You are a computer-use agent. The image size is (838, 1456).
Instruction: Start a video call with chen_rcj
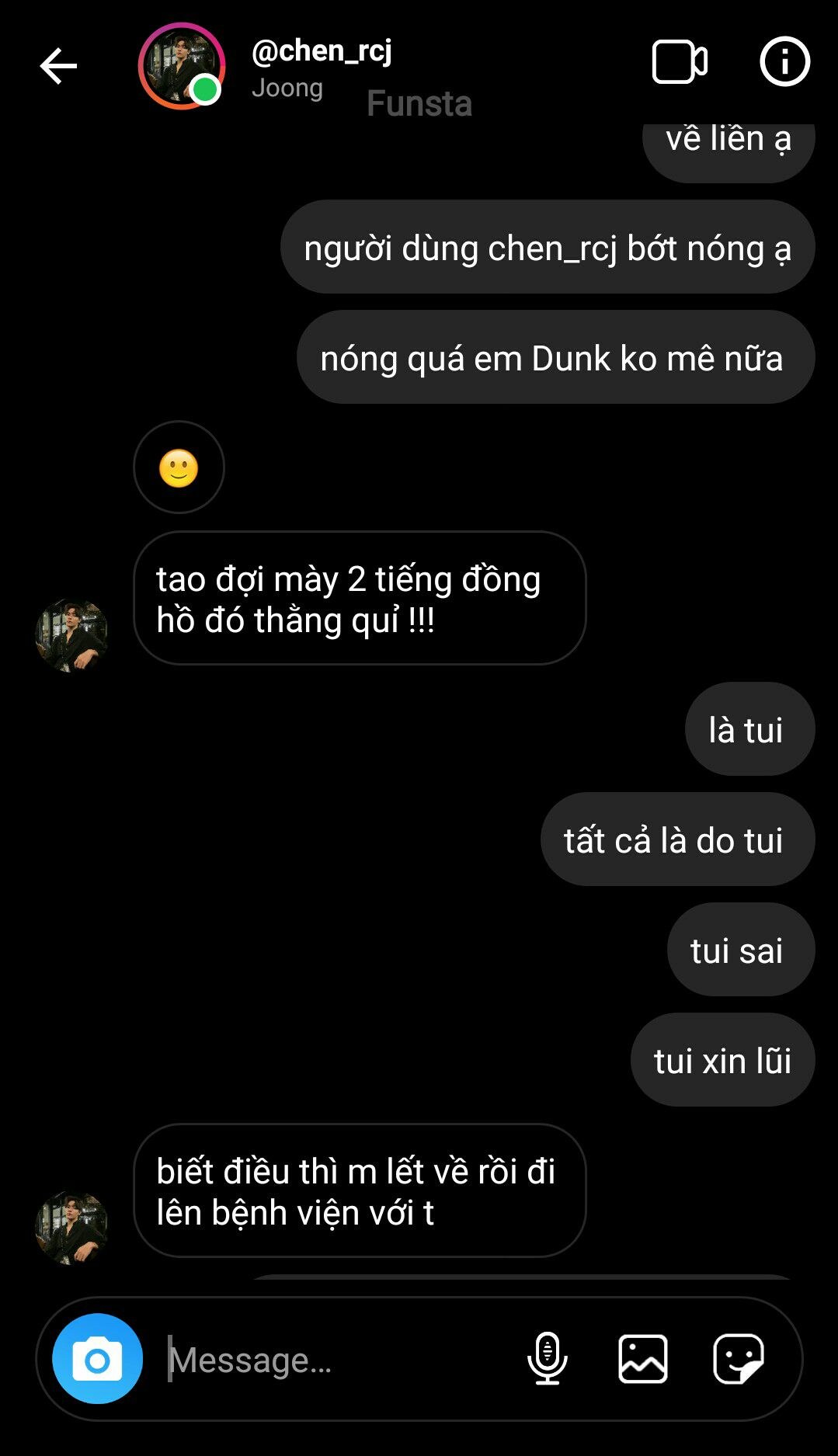point(680,61)
